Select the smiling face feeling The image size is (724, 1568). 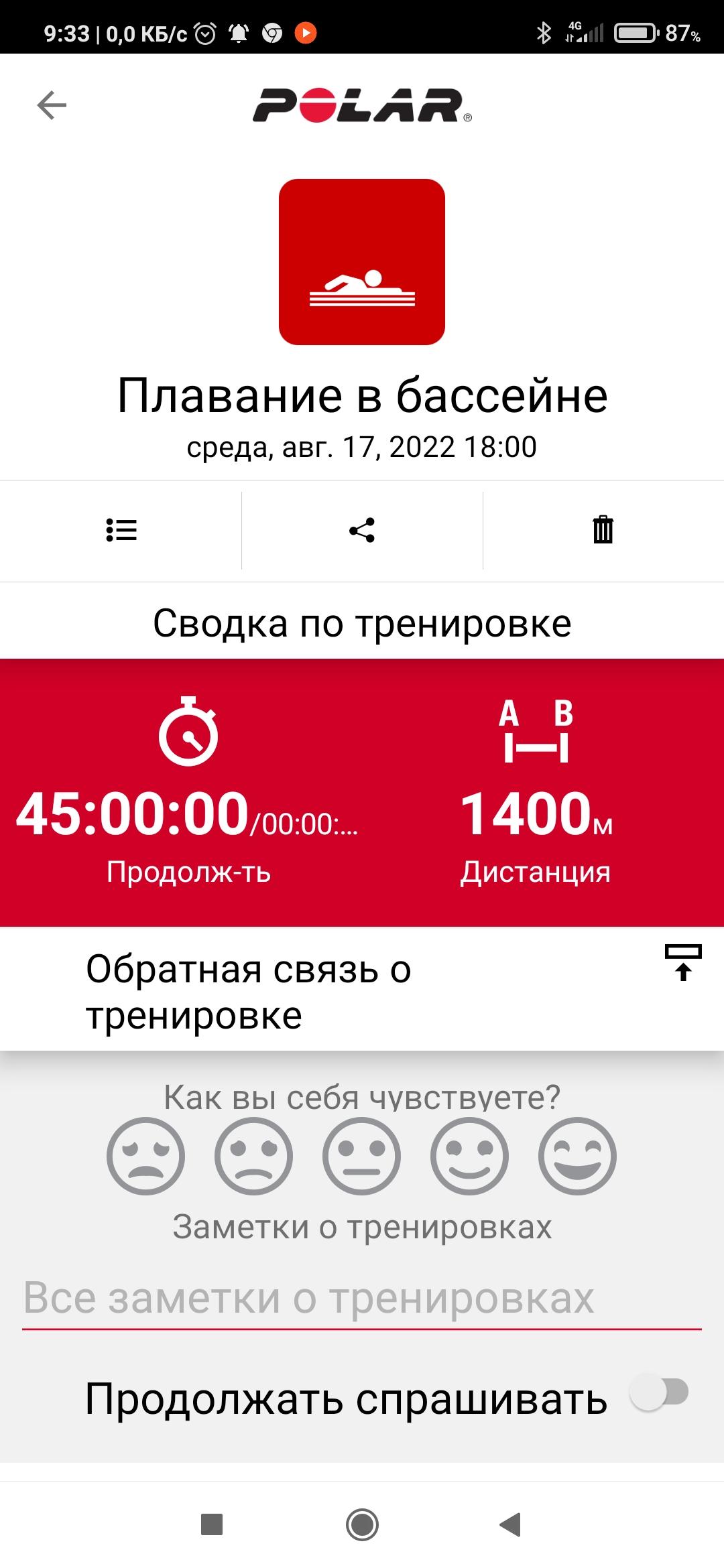pyautogui.click(x=469, y=1156)
